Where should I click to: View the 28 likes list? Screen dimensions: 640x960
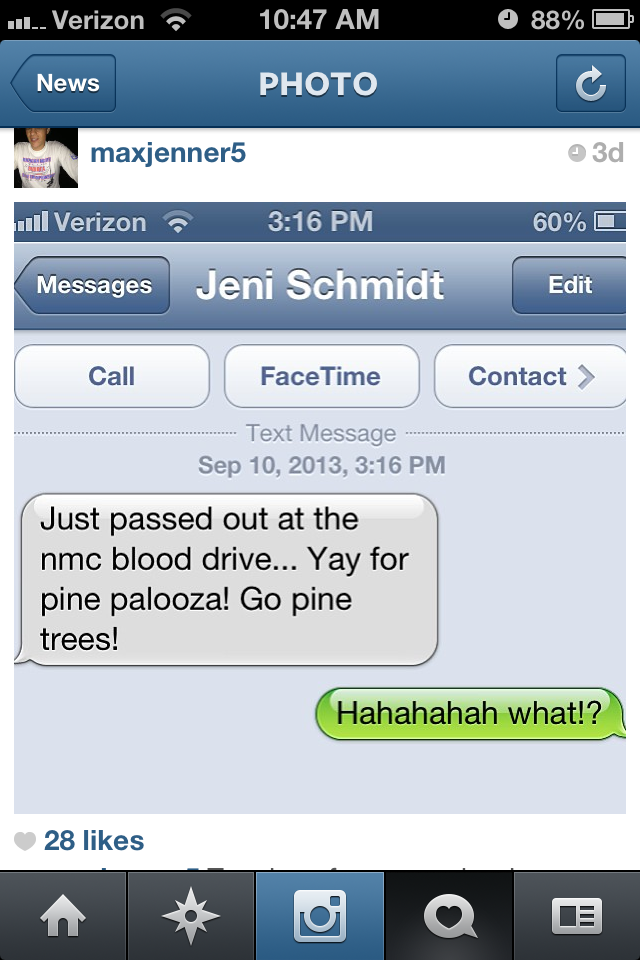pos(93,840)
